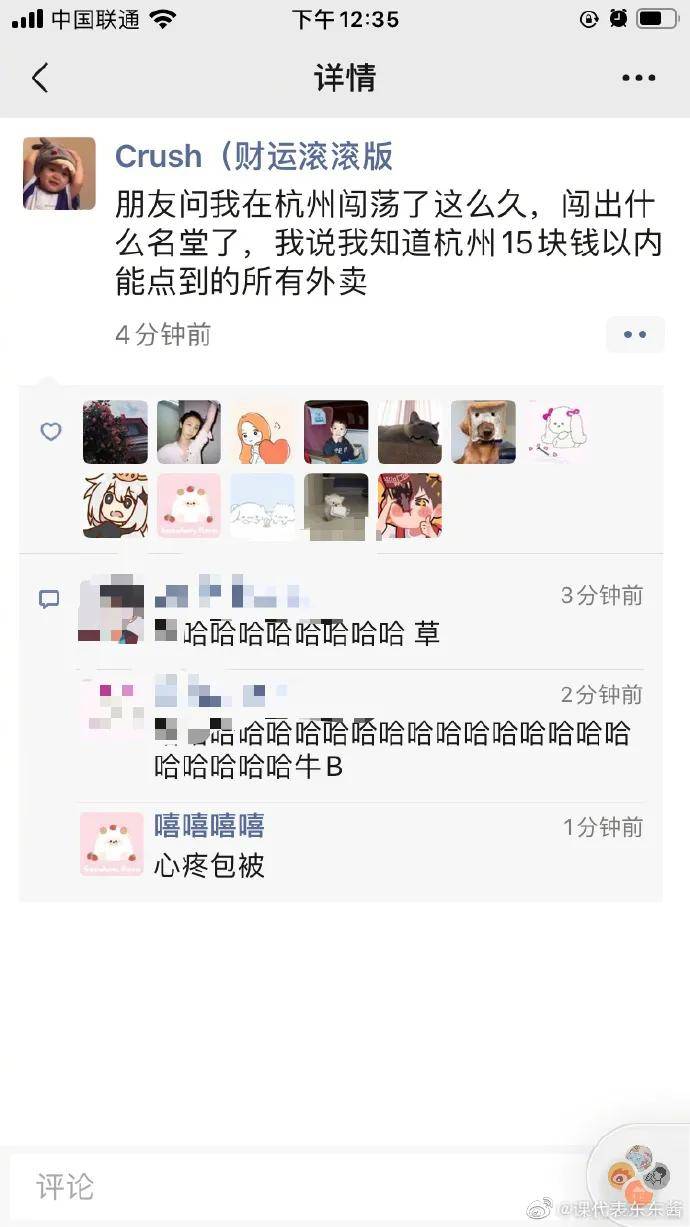Open the top-right three-dot overflow menu
690x1227 pixels.
[638, 77]
